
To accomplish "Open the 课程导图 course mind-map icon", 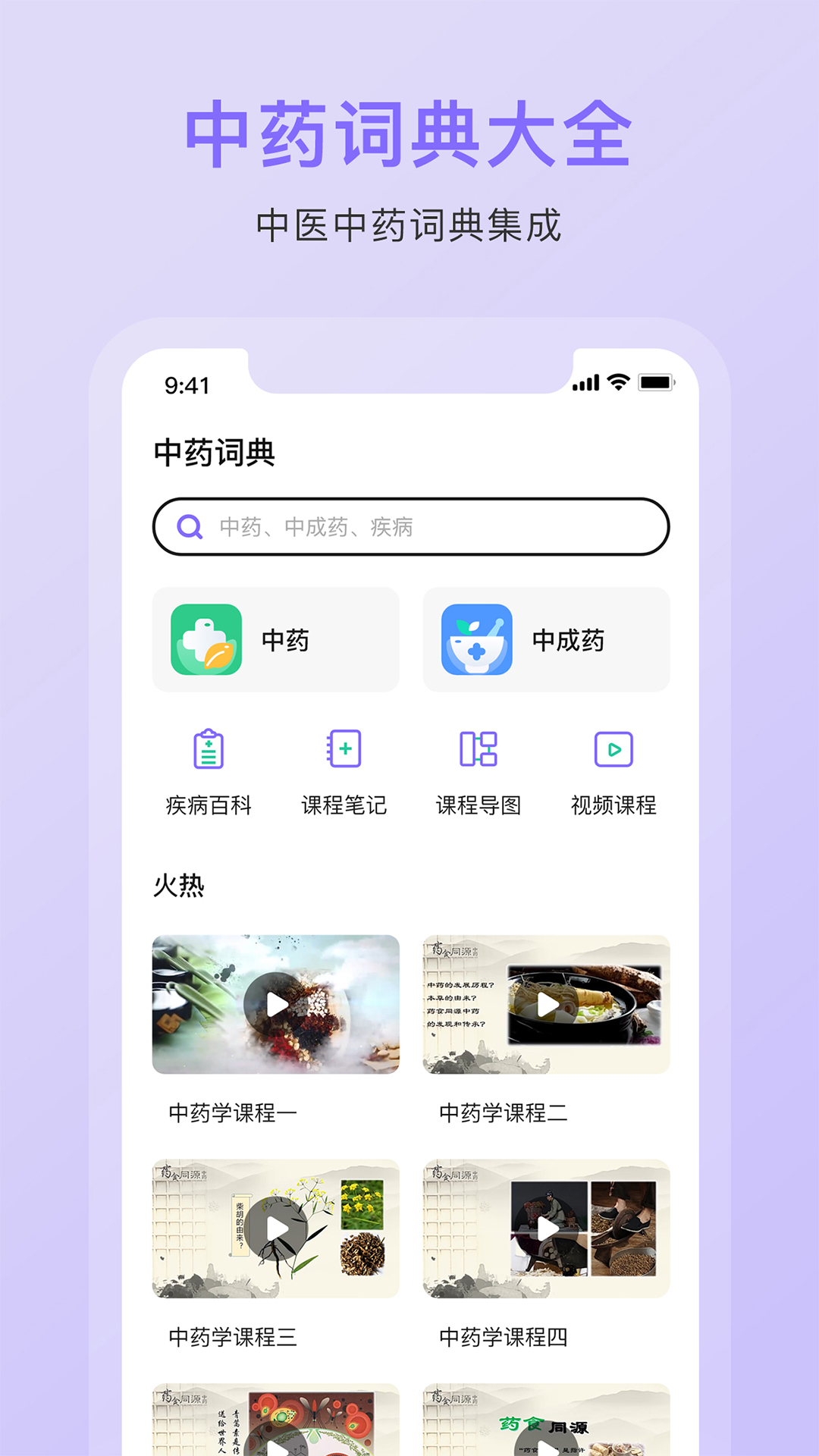I will pyautogui.click(x=478, y=749).
